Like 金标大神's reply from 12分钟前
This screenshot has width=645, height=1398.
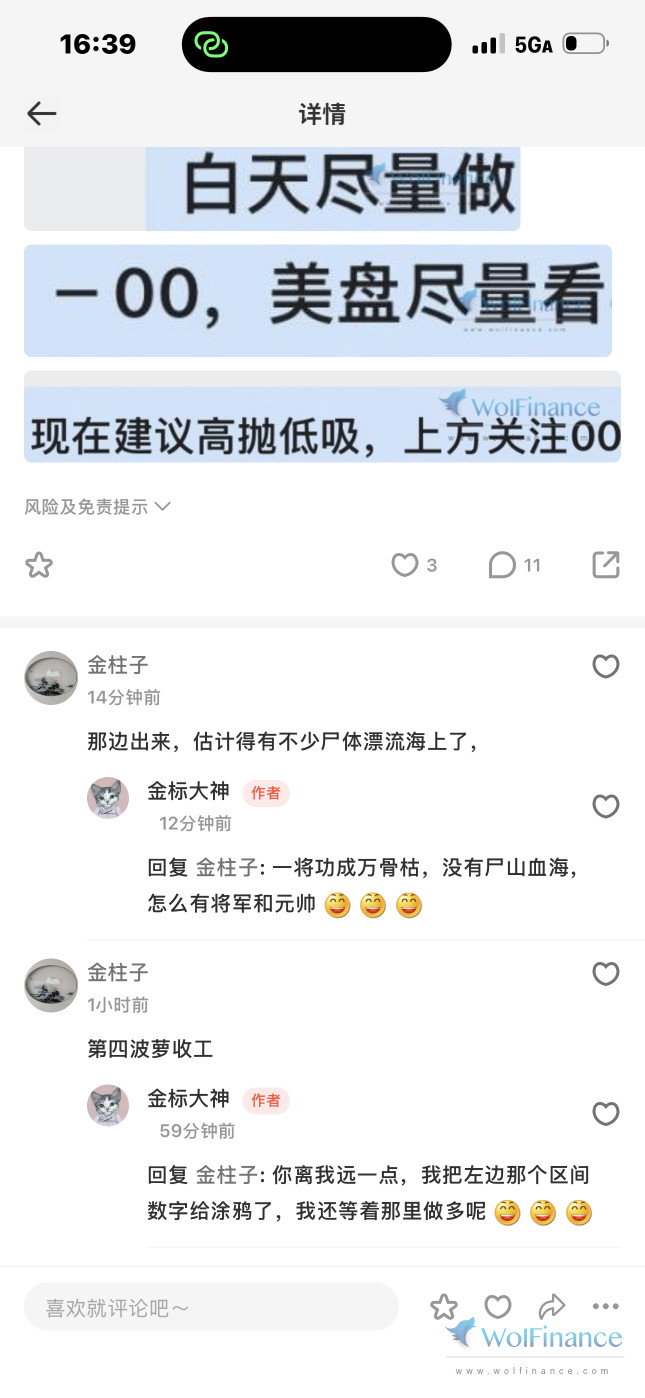pos(606,806)
